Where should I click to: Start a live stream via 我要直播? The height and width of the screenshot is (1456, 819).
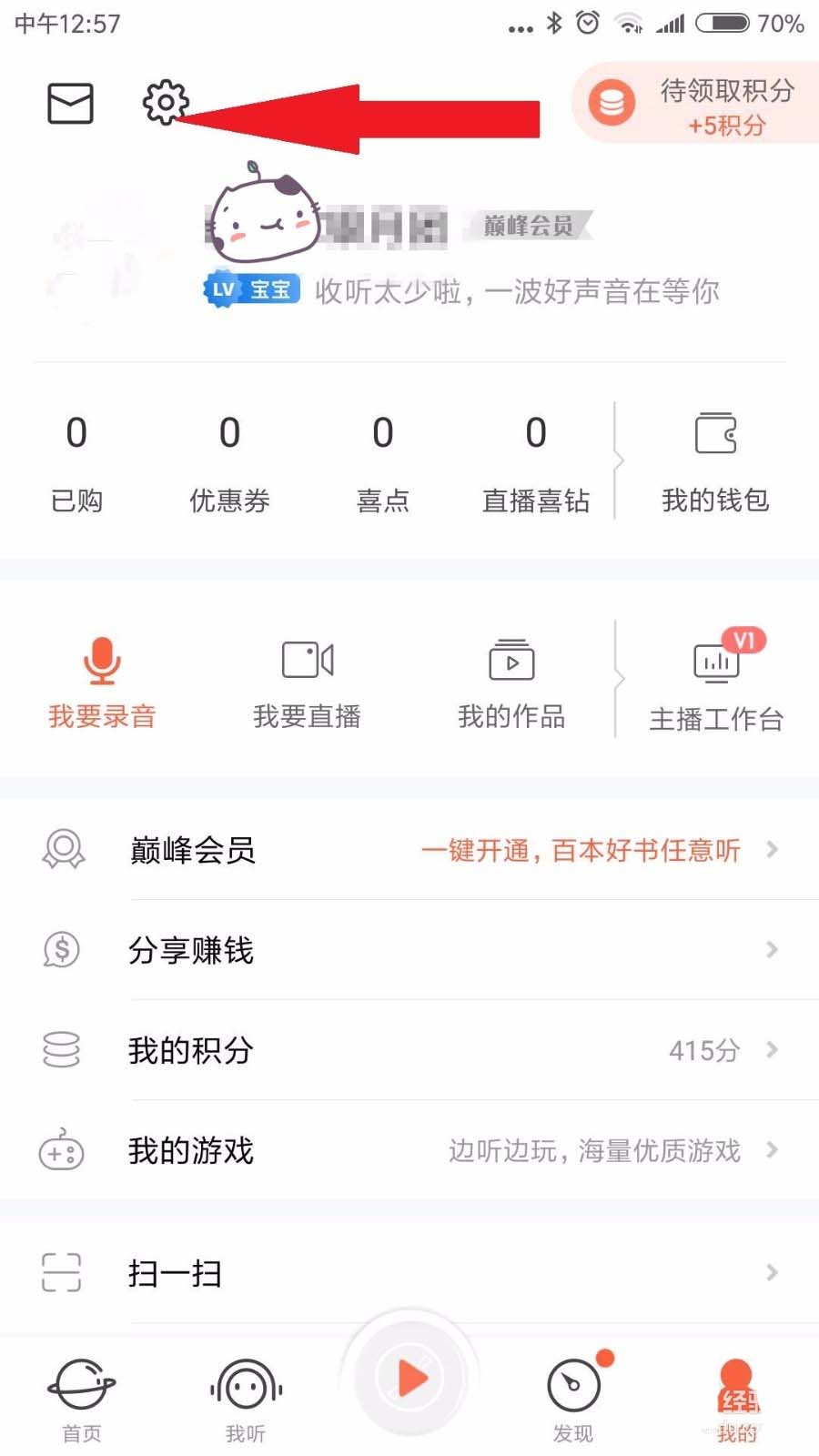point(307,682)
